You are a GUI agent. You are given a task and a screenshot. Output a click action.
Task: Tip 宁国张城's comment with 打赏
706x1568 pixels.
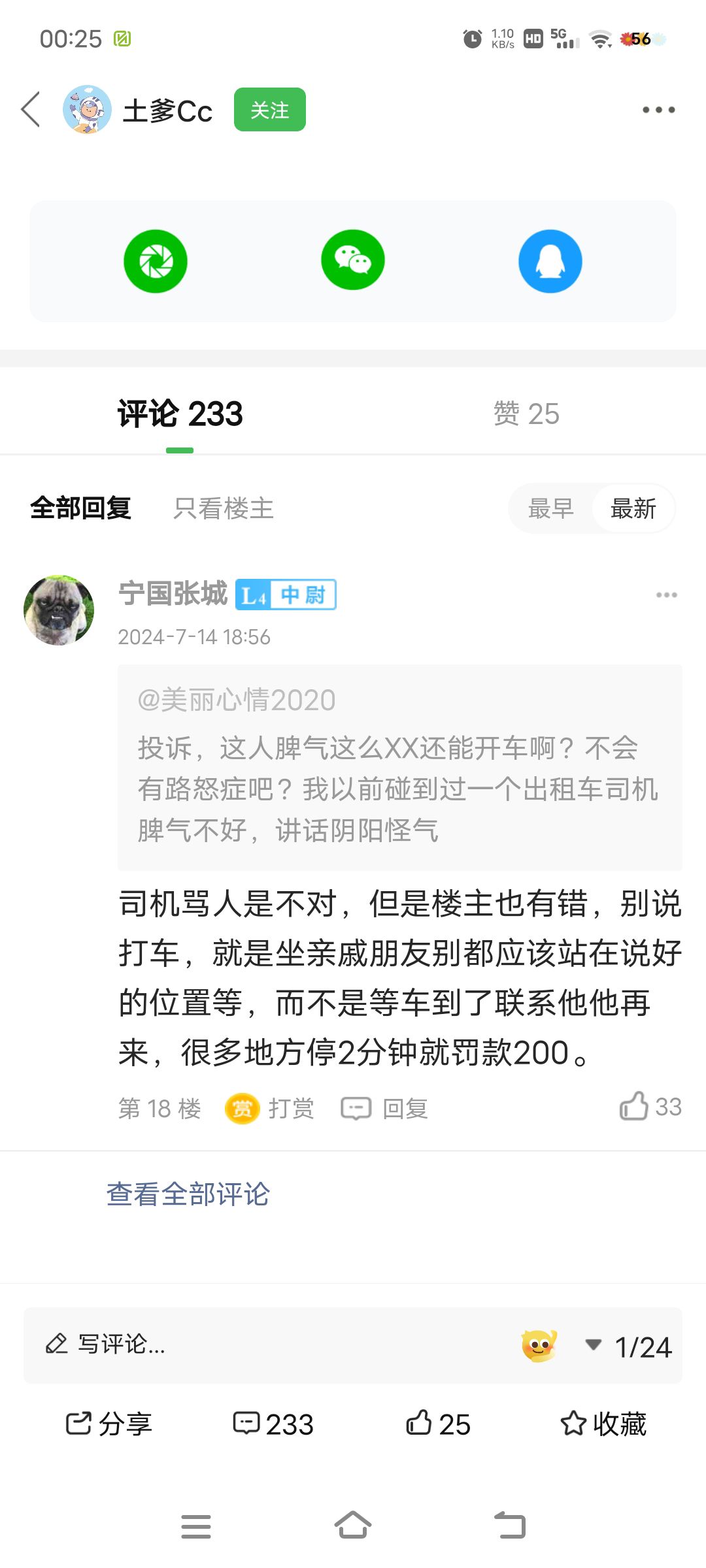270,1108
